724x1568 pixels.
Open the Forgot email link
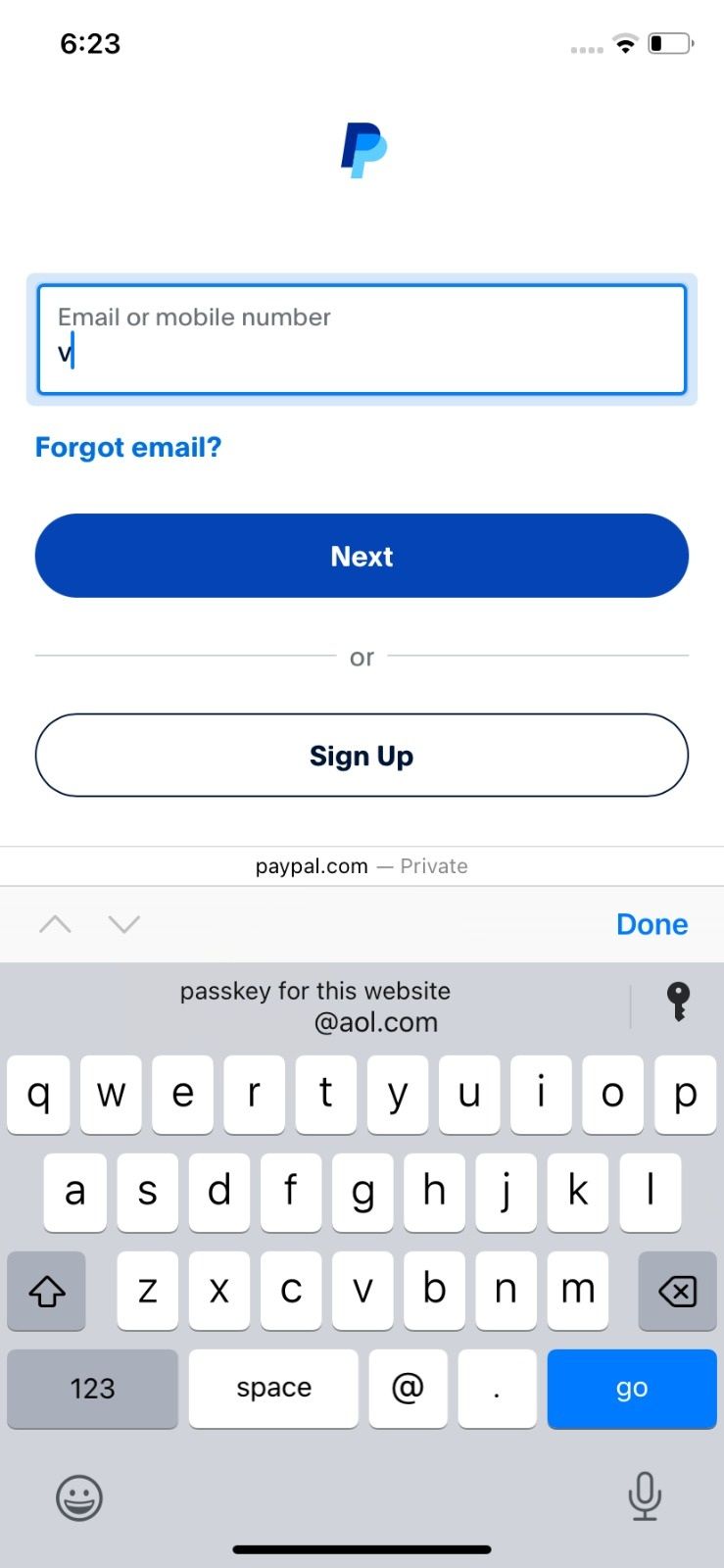(x=127, y=447)
